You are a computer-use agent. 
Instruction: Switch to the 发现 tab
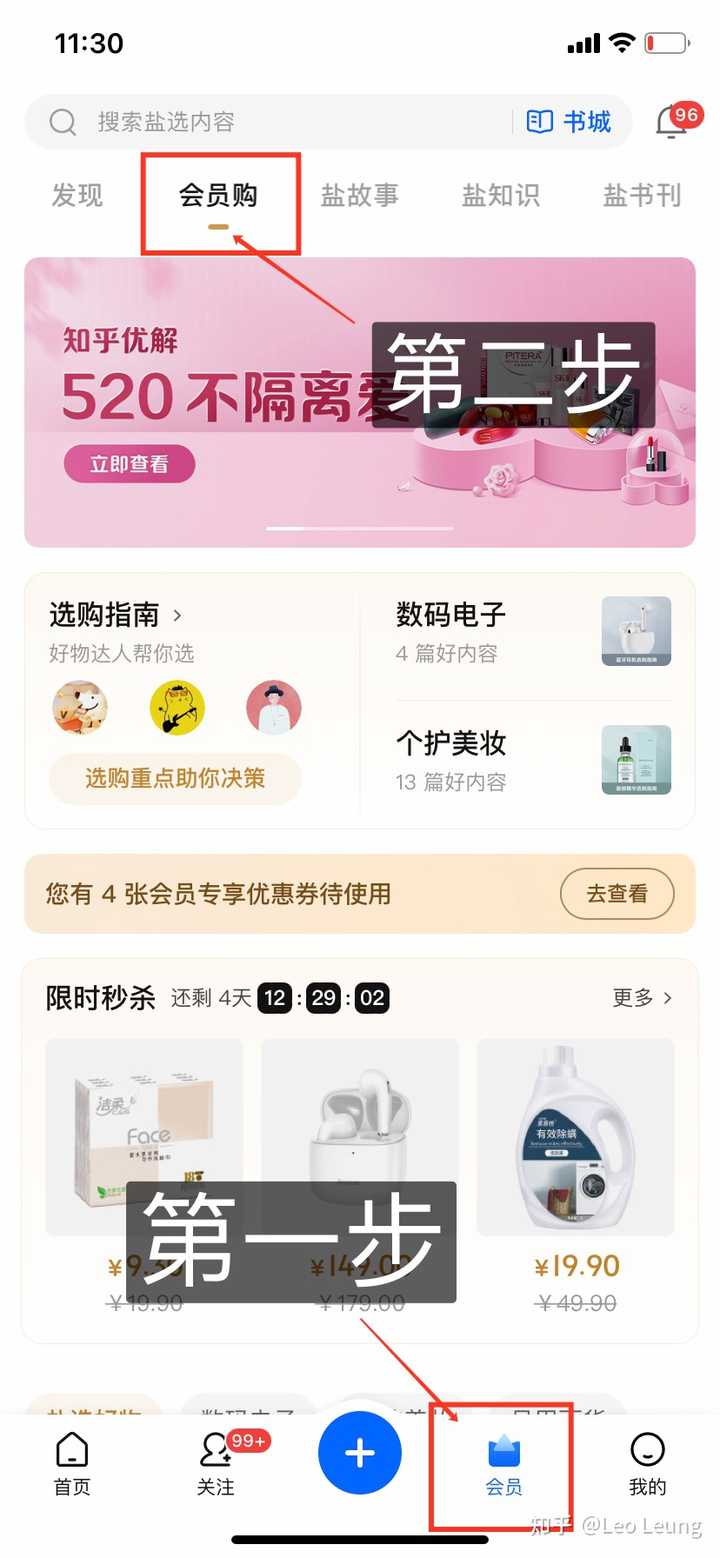(x=77, y=195)
